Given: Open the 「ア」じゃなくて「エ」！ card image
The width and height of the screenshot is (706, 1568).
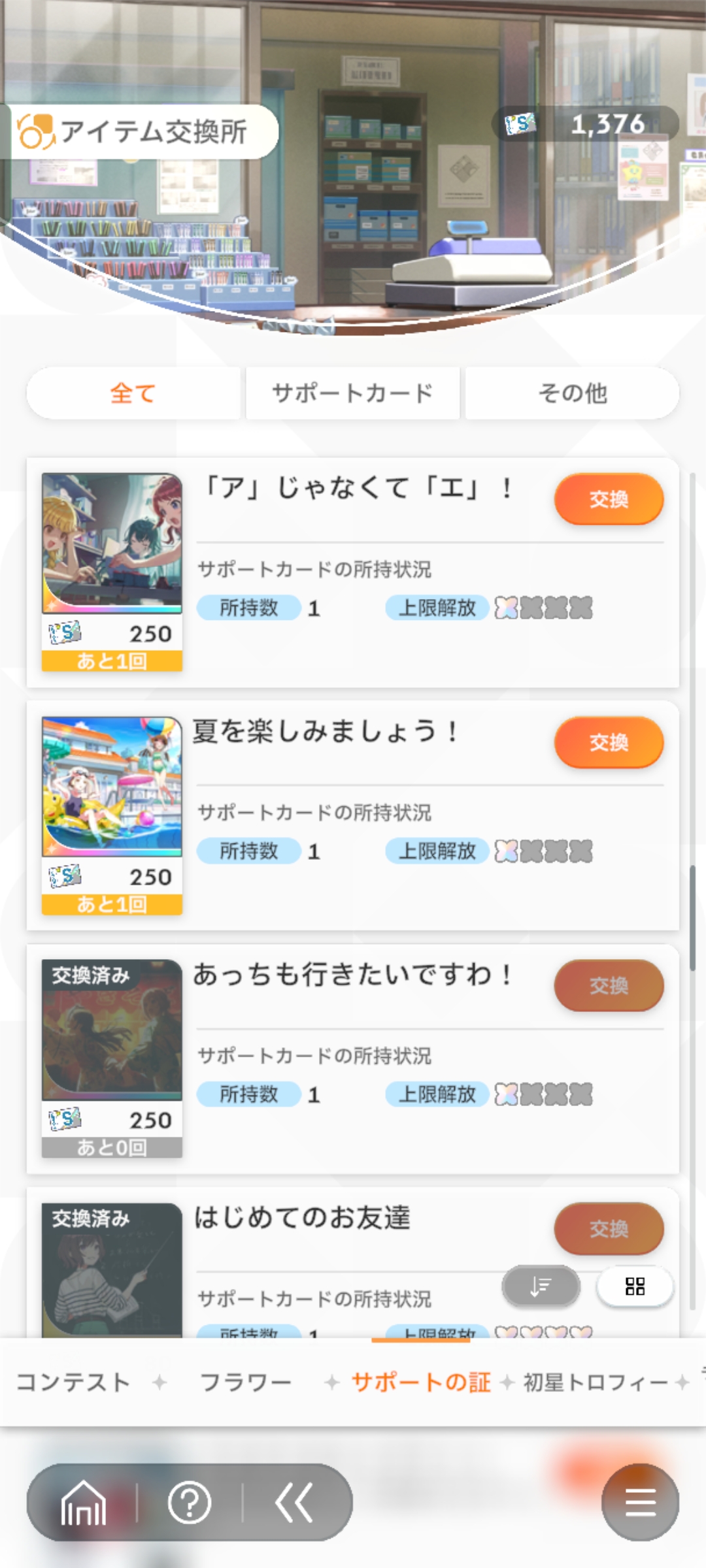Looking at the screenshot, I should point(112,544).
